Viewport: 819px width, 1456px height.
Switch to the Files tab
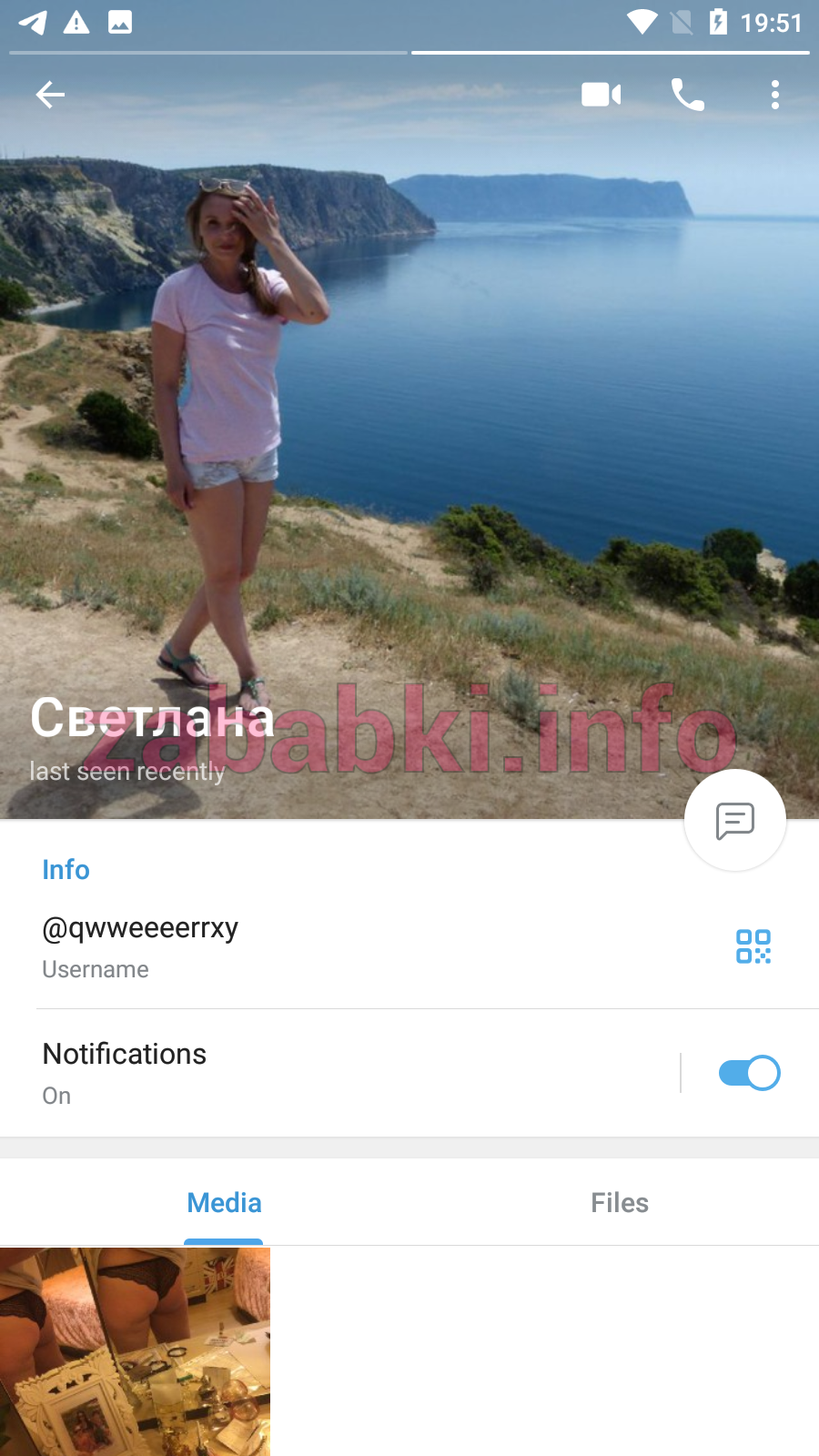(x=620, y=1203)
